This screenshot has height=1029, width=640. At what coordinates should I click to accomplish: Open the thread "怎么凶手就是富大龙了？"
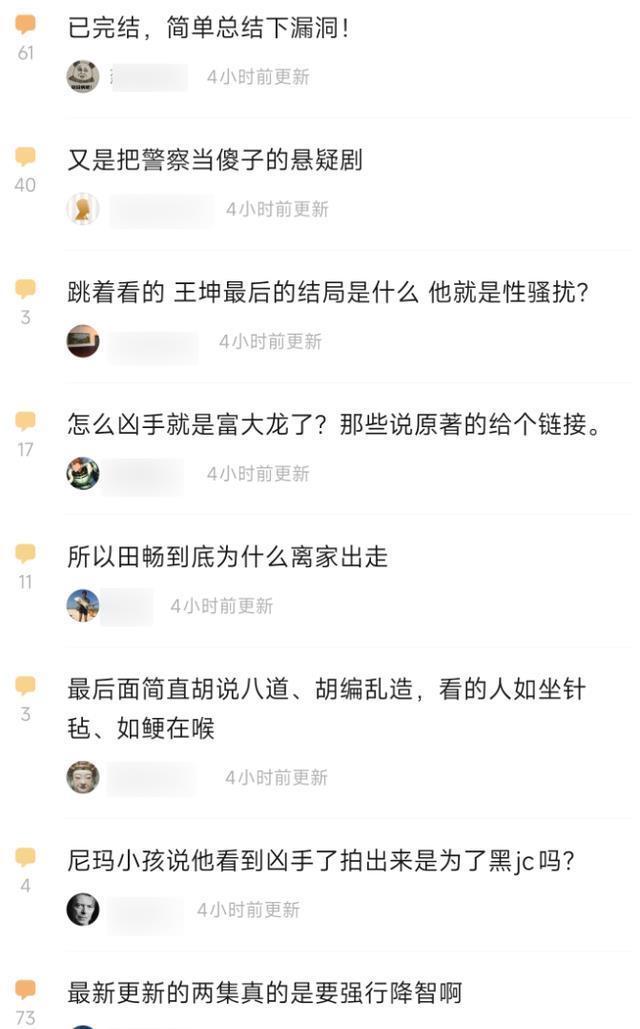point(333,425)
